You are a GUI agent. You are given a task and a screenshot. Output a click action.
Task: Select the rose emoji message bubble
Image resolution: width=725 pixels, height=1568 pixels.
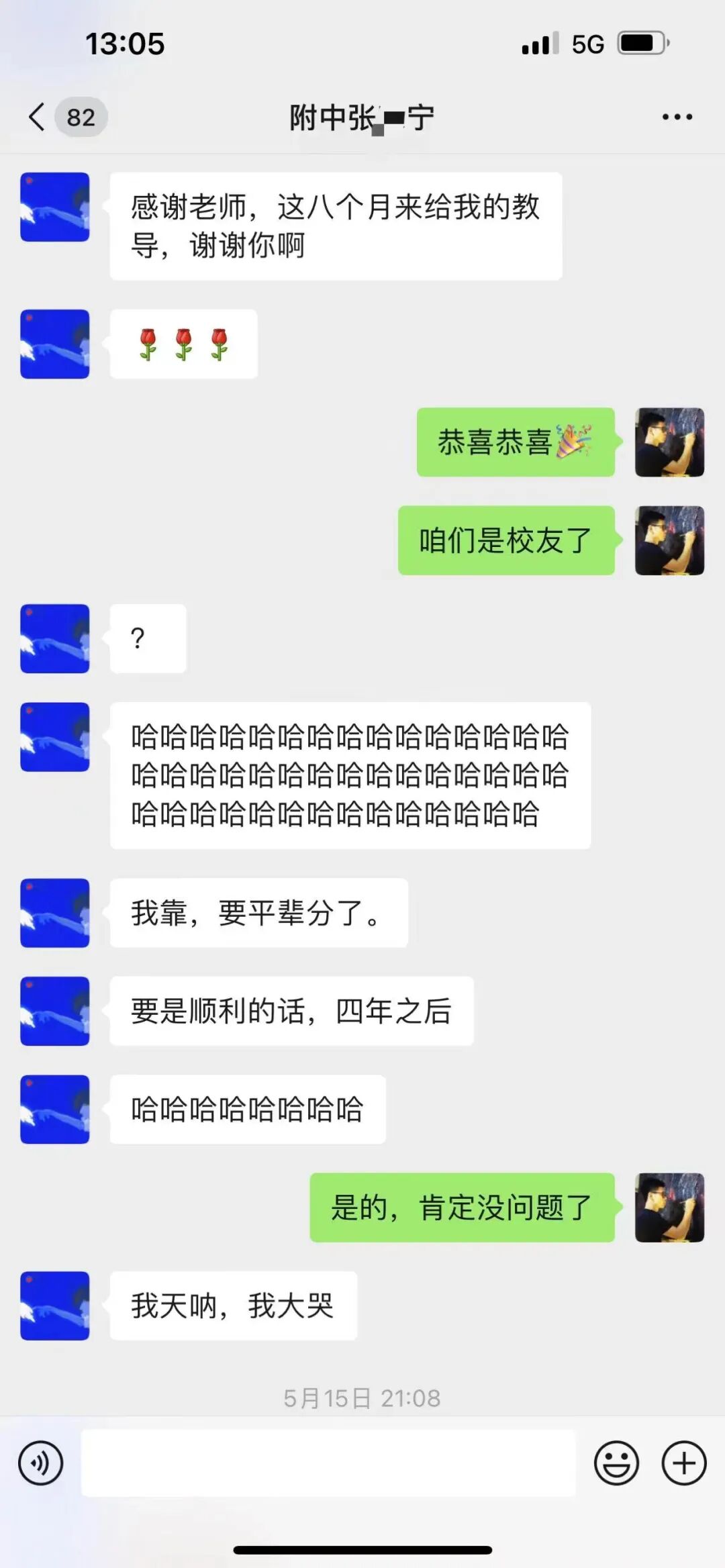tap(183, 343)
